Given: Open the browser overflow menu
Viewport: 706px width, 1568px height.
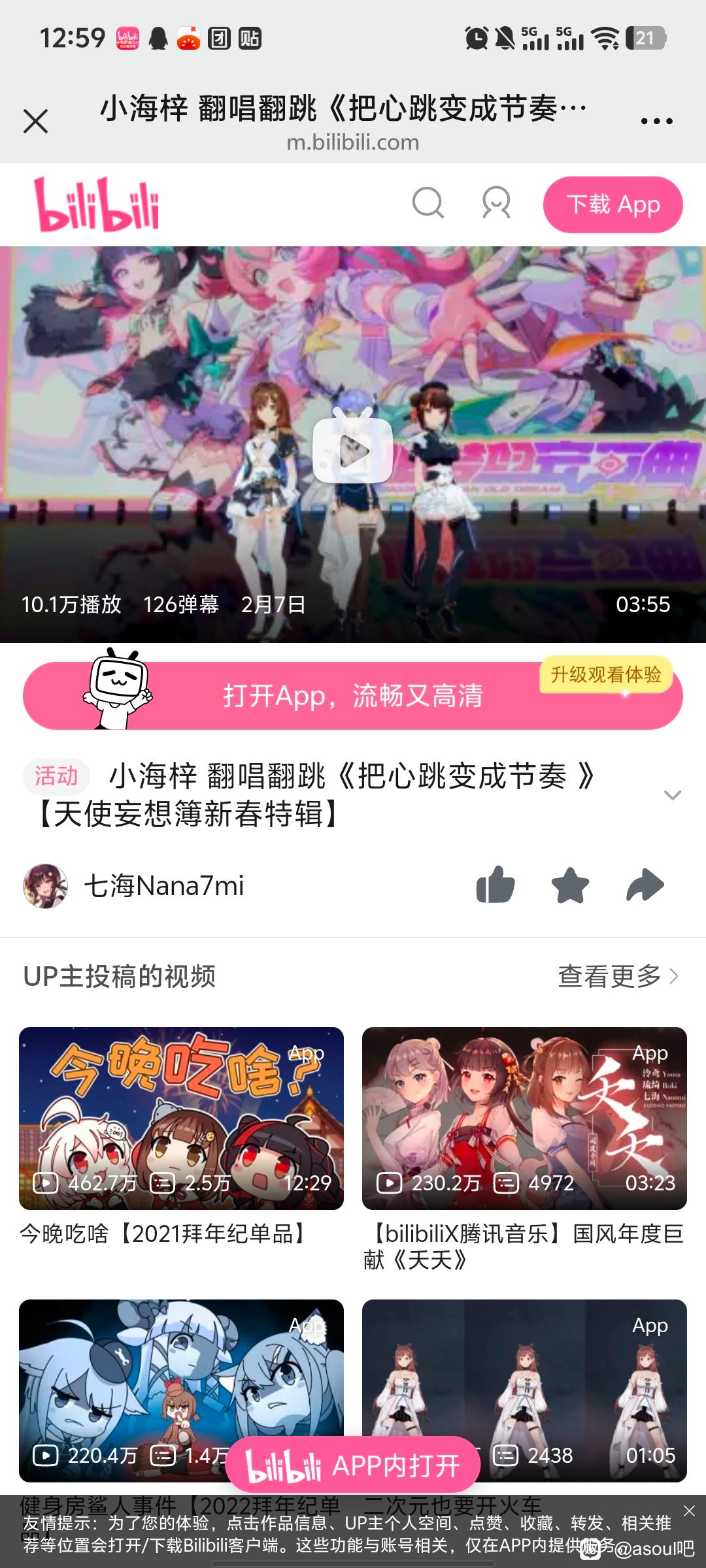Looking at the screenshot, I should (656, 122).
